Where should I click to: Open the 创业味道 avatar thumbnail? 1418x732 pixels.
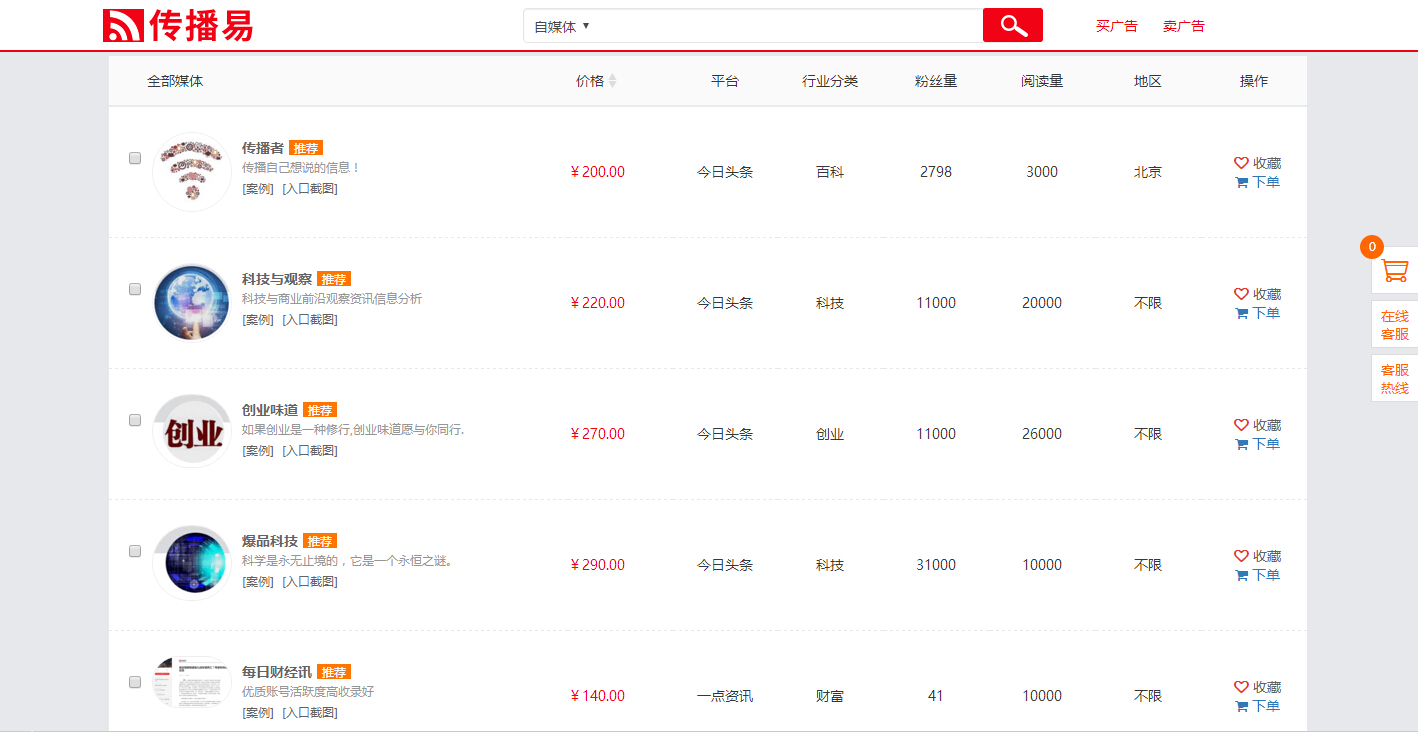tap(192, 433)
